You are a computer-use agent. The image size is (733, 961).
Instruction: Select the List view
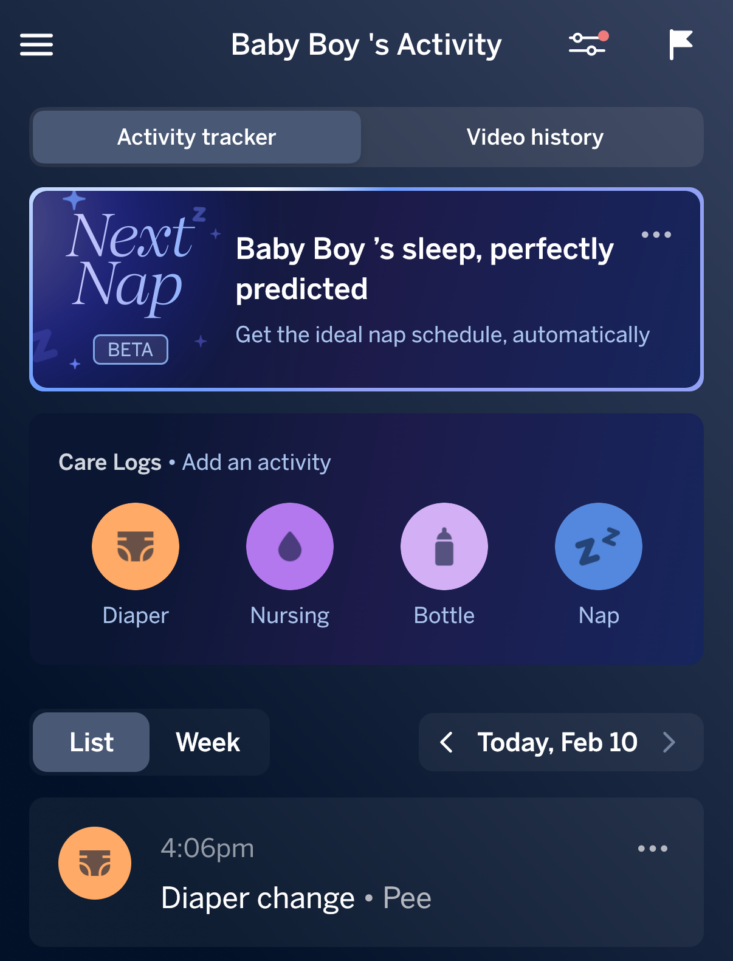click(91, 742)
